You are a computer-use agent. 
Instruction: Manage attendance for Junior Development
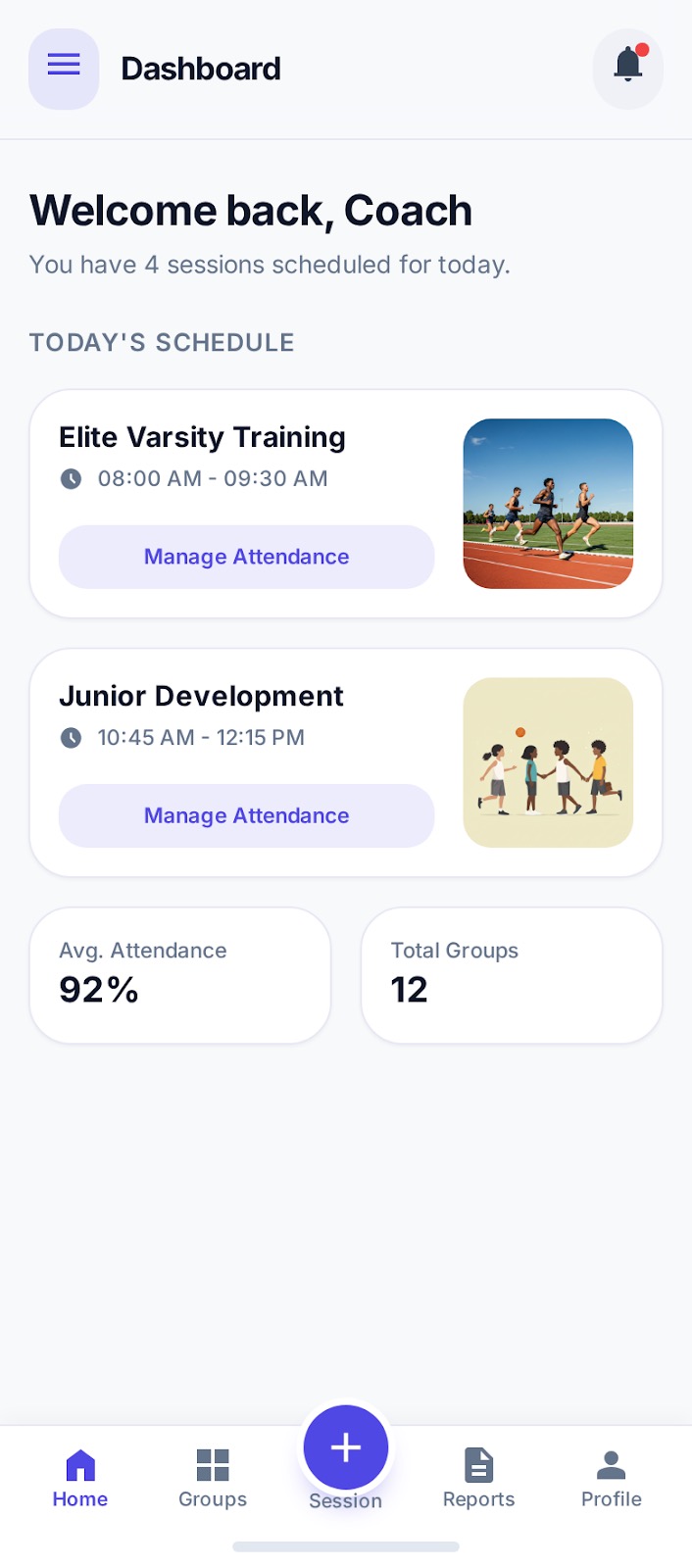point(246,815)
